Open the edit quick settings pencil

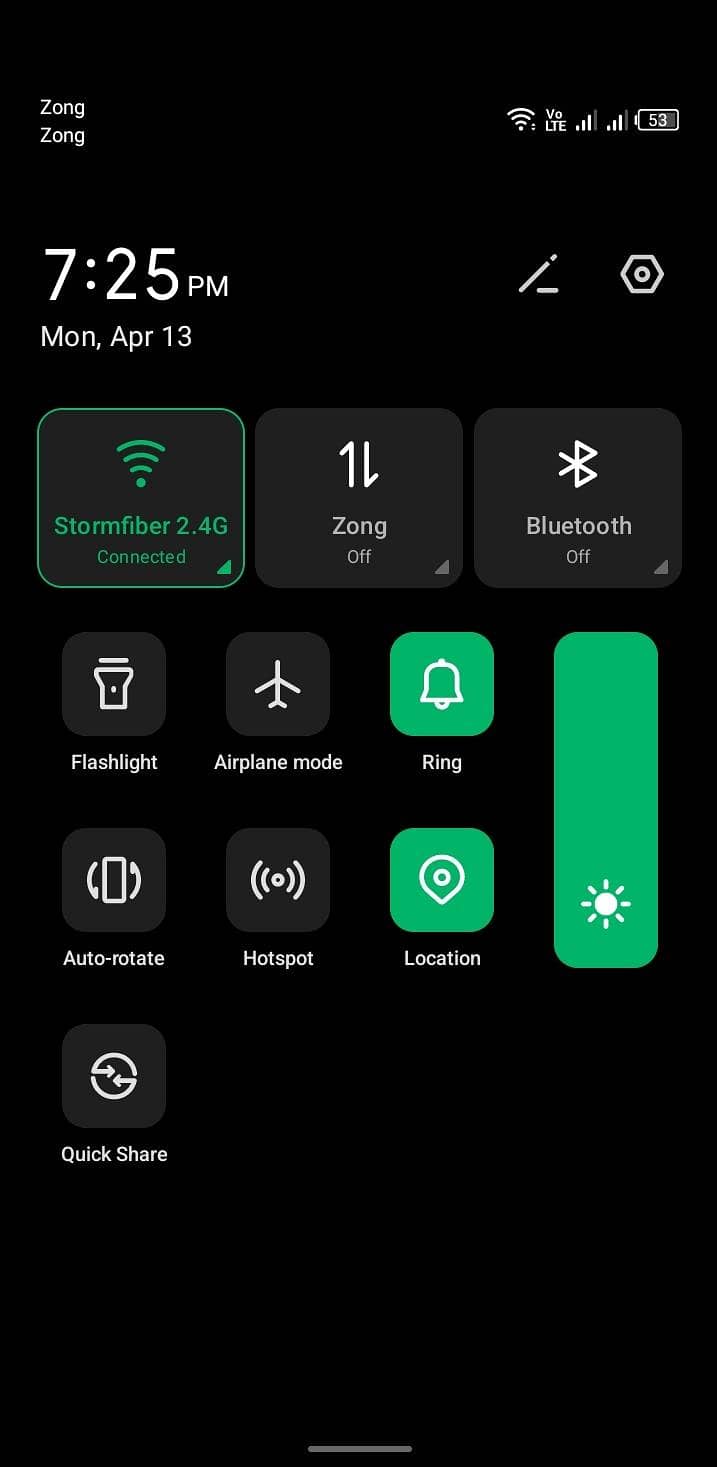[539, 274]
